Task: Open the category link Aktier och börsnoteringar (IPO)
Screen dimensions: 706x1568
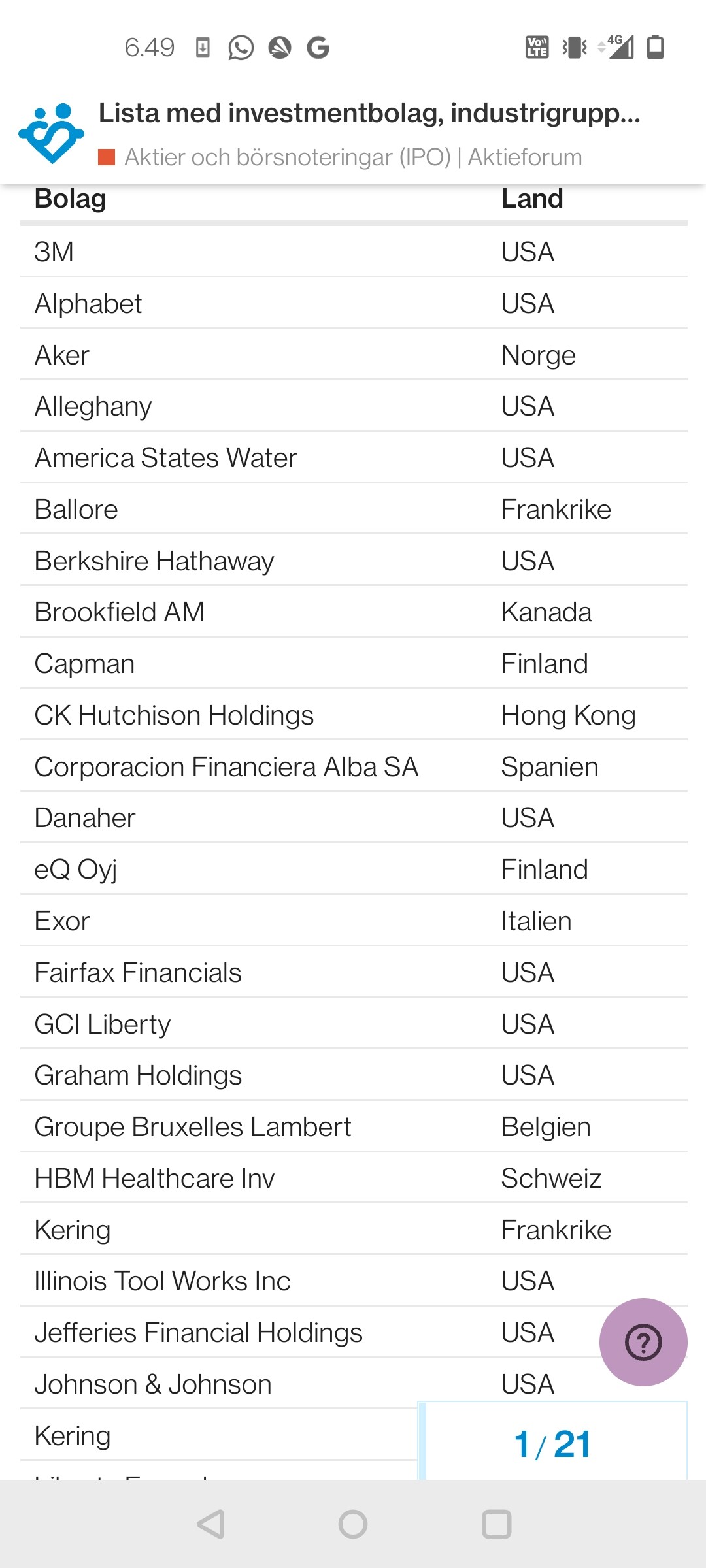Action: click(288, 157)
